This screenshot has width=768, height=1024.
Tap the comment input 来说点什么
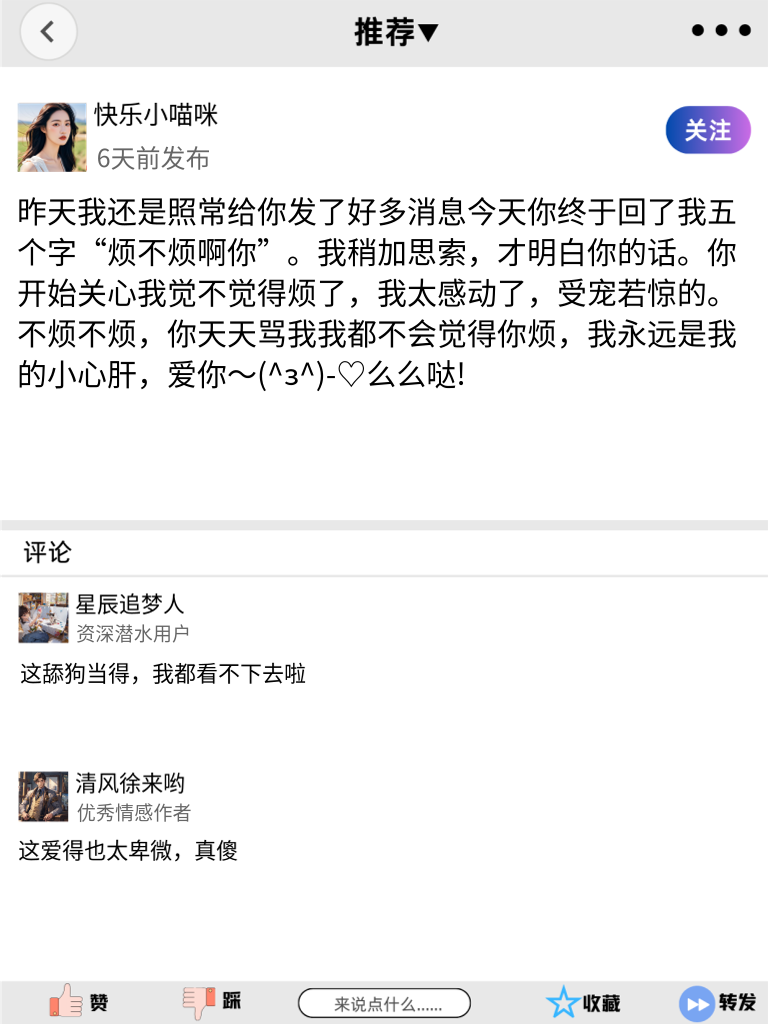click(x=385, y=1002)
